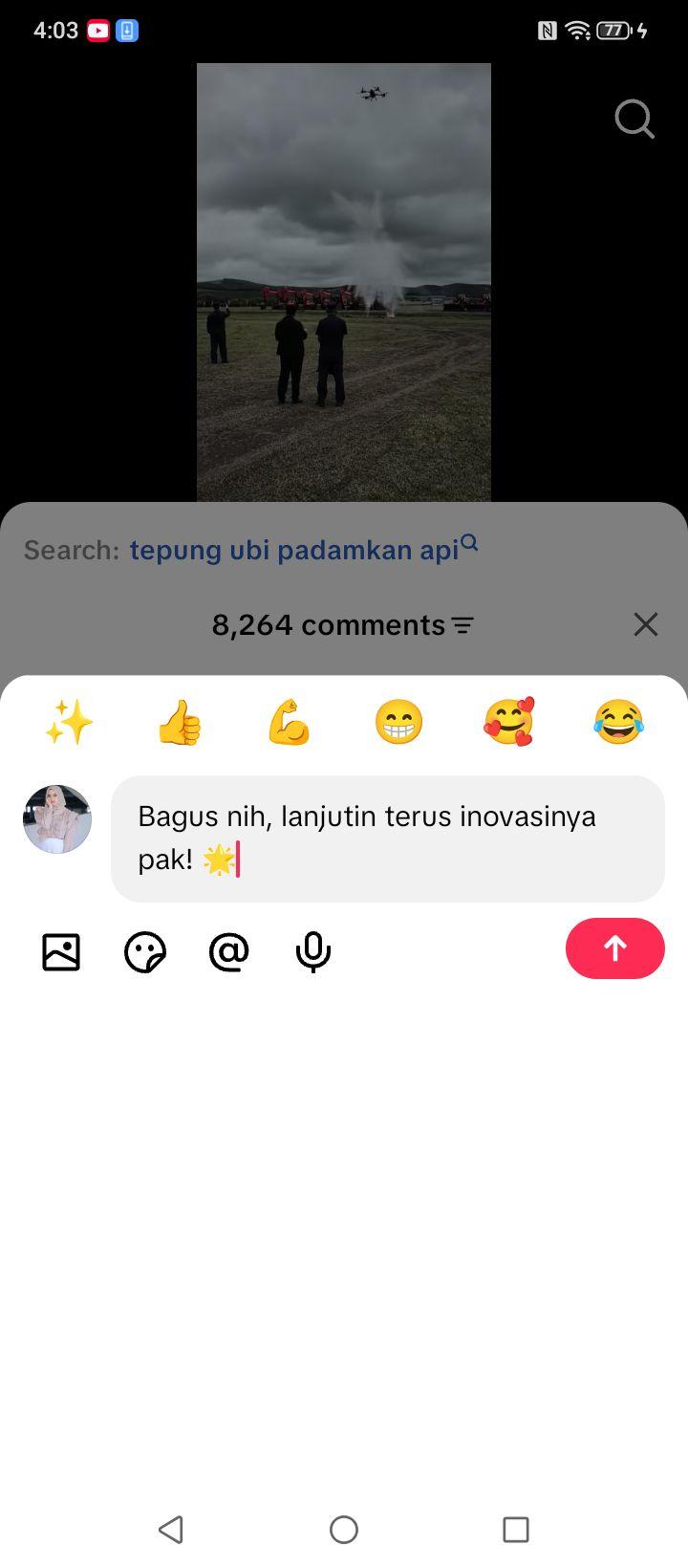Insert the smiling face with hearts emoji

508,722
